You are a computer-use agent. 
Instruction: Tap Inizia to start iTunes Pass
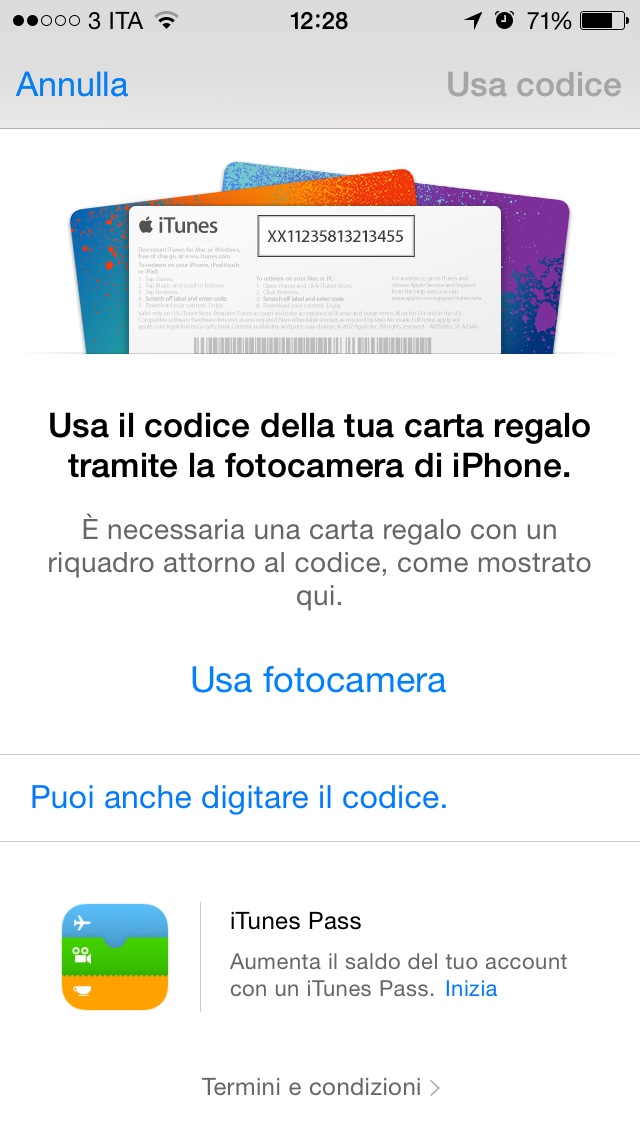coord(471,989)
